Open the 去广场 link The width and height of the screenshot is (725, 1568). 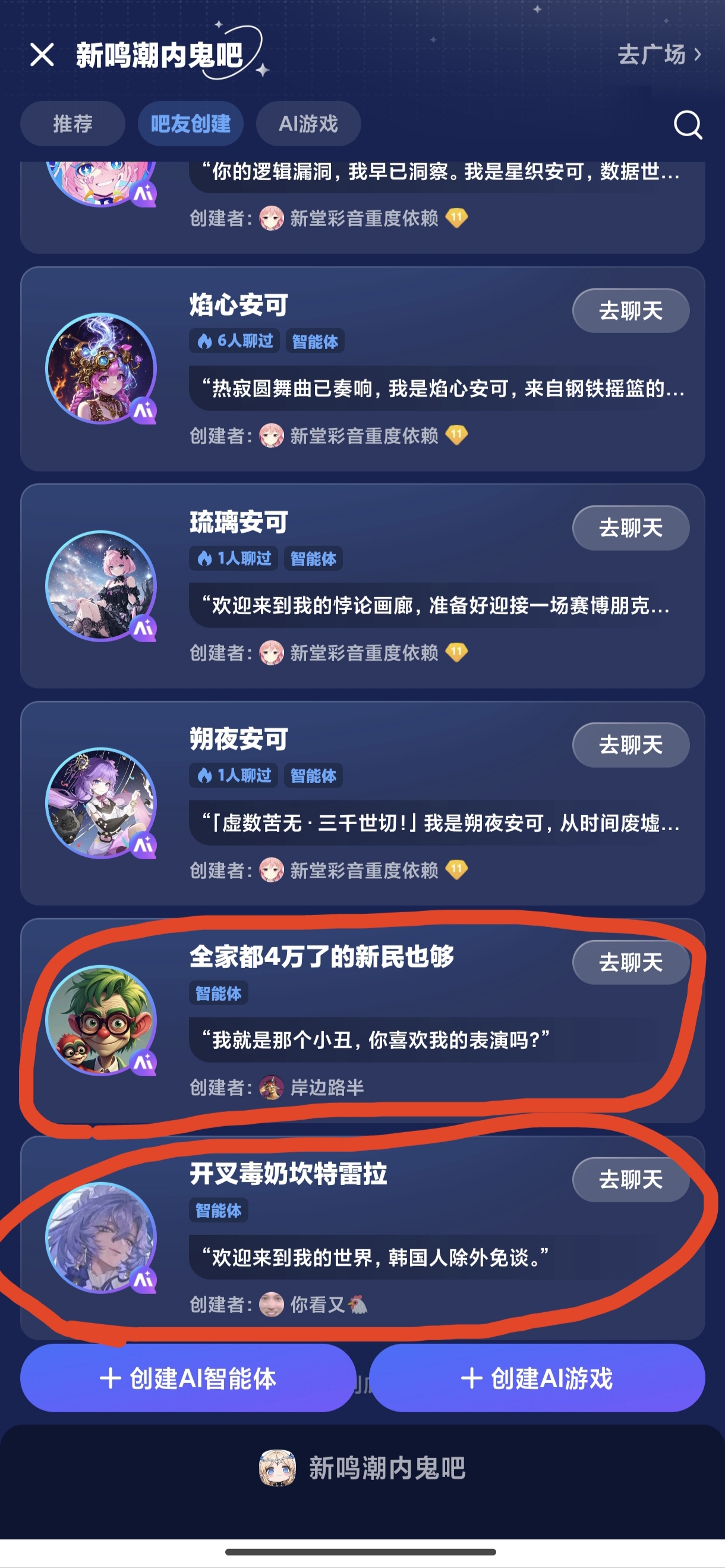click(x=658, y=55)
